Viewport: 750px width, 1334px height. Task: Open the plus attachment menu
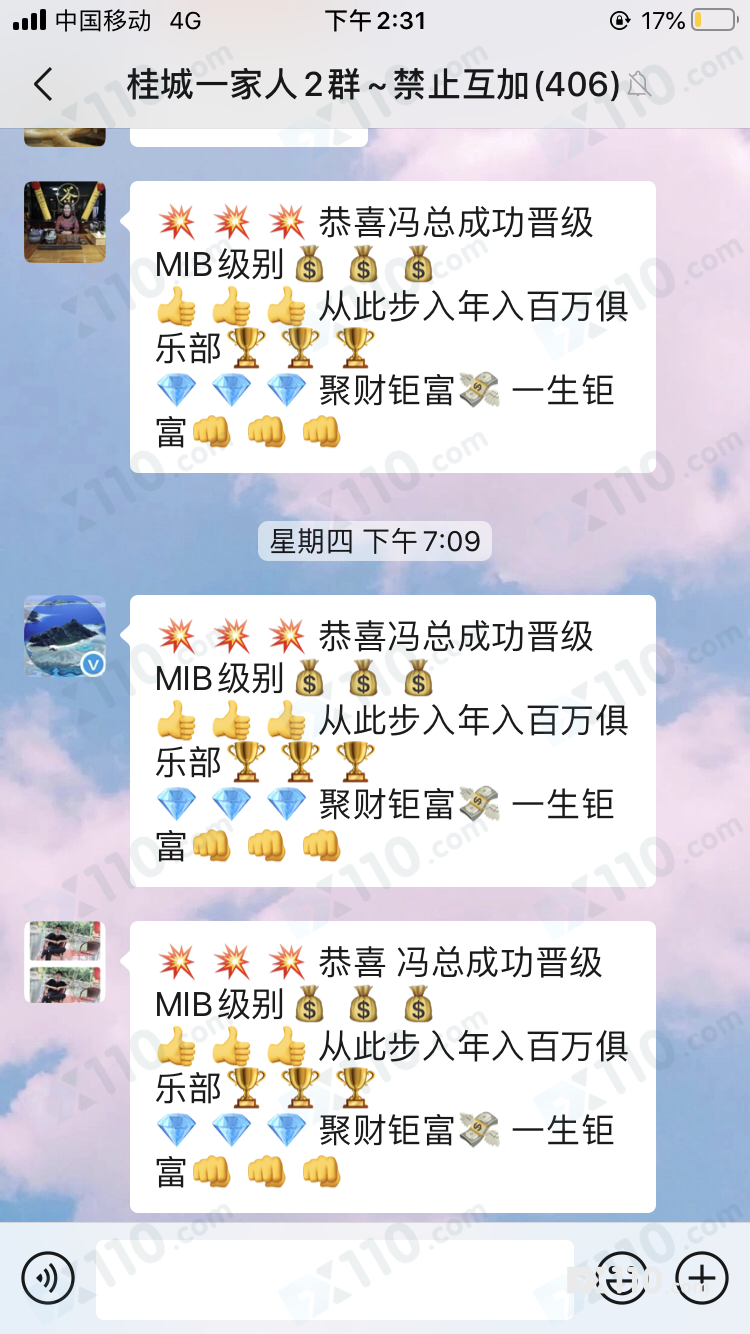(702, 1277)
